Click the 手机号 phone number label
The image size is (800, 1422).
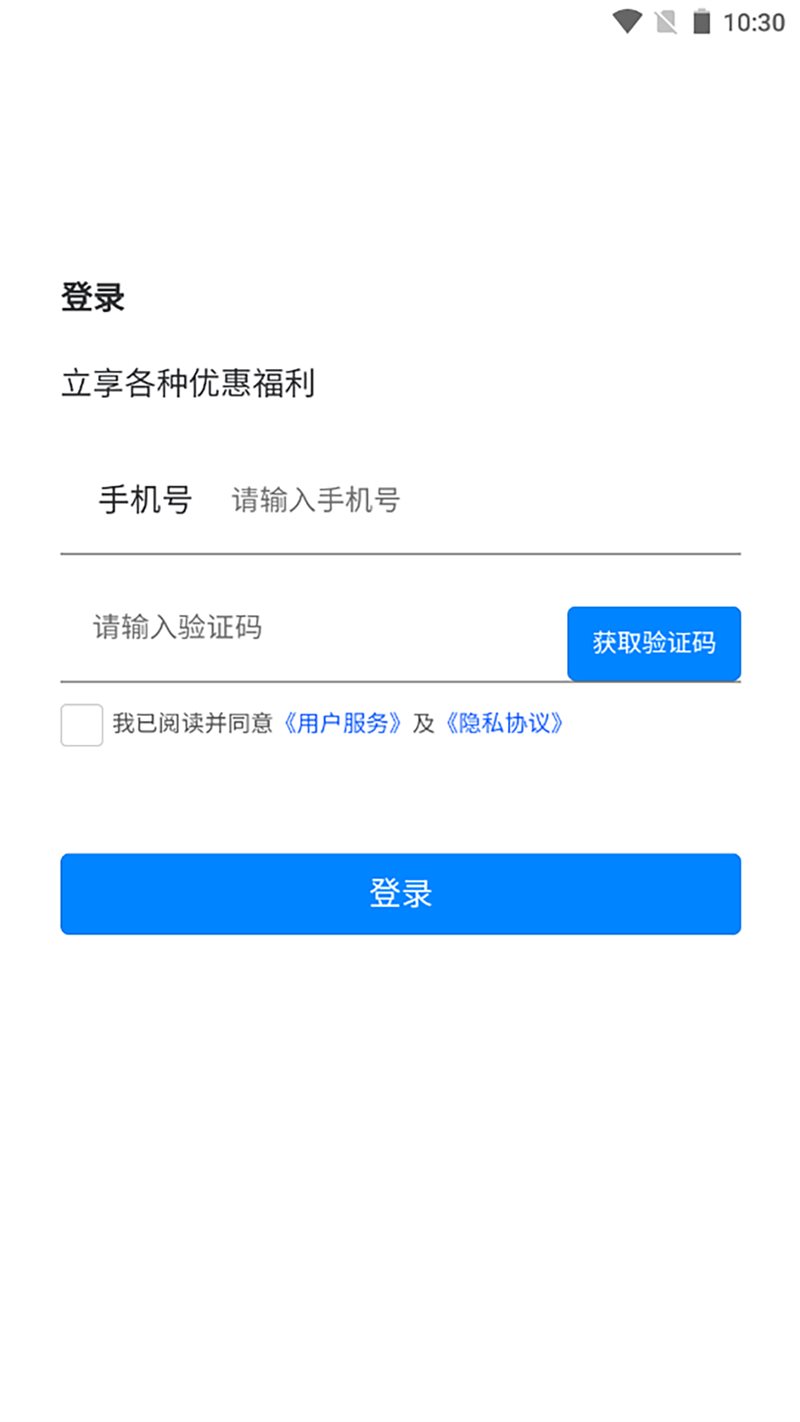tap(146, 500)
